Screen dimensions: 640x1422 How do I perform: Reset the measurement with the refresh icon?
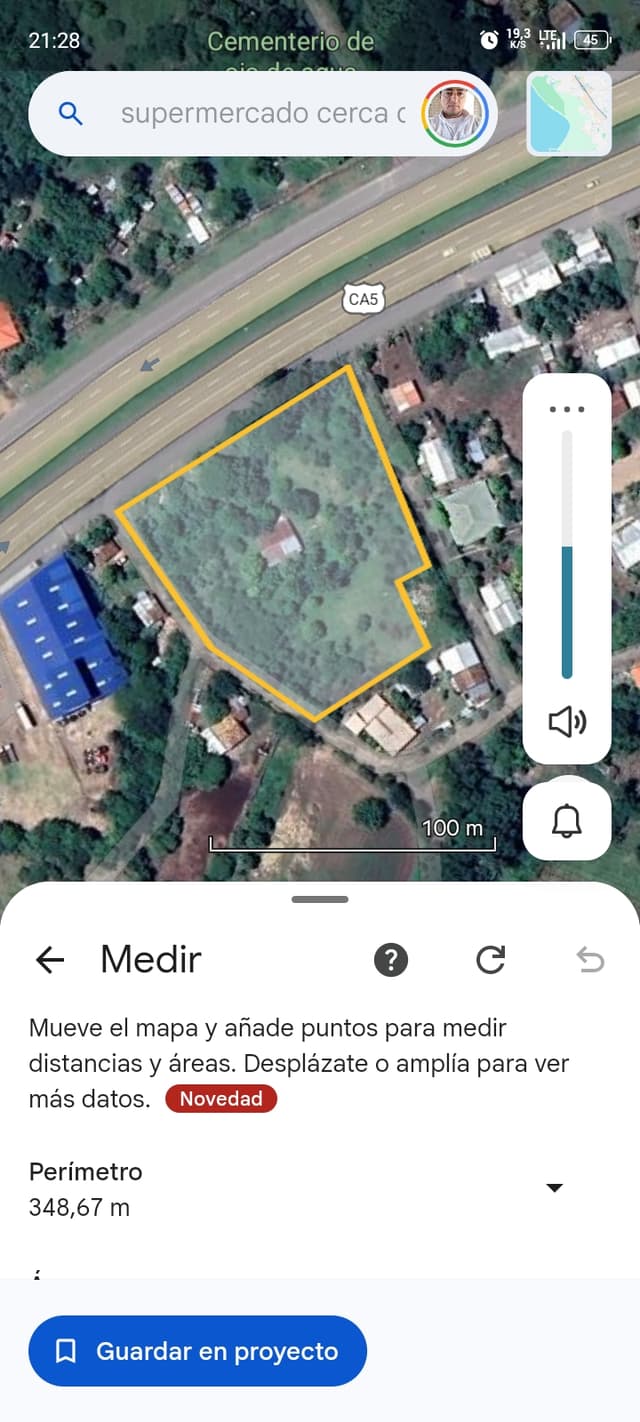[x=490, y=960]
